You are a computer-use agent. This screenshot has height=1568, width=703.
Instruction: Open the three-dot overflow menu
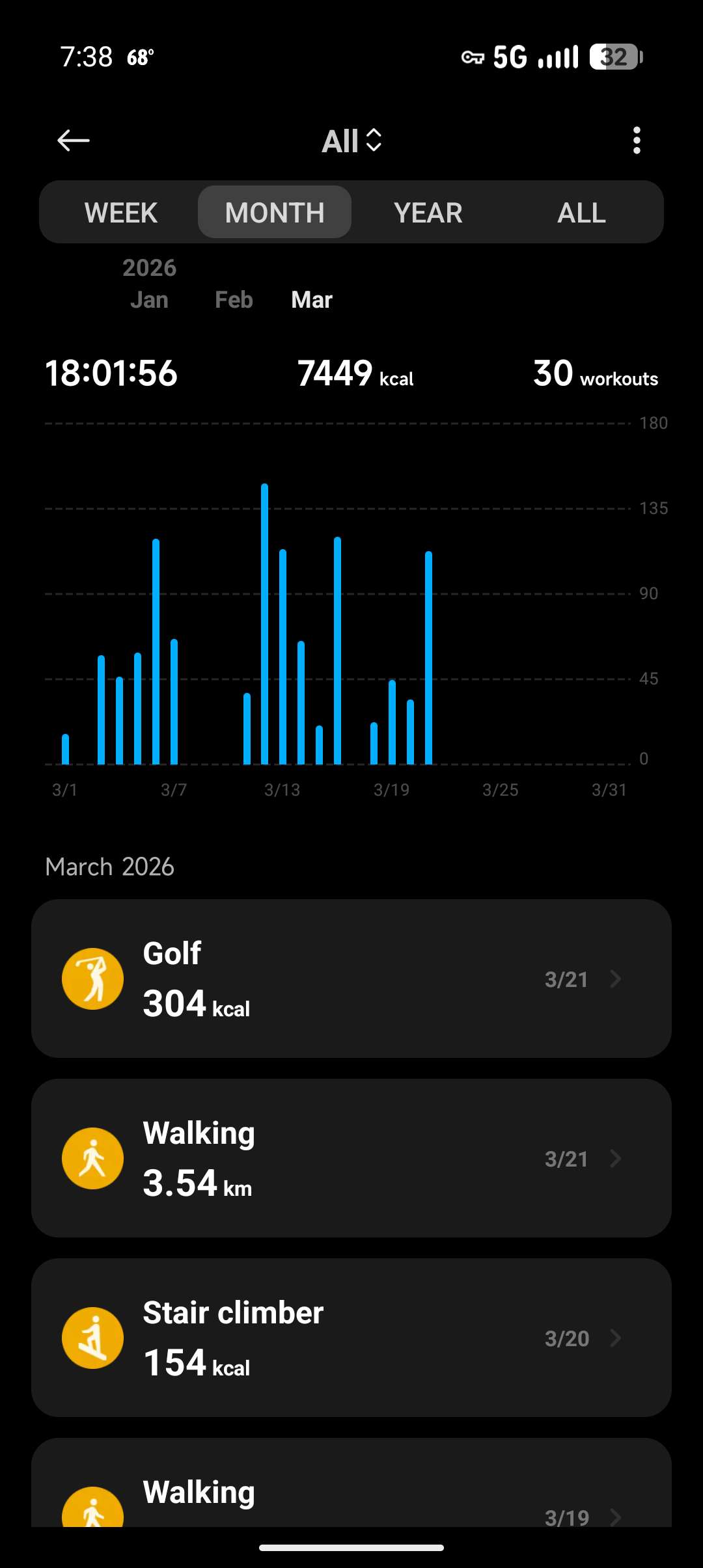pyautogui.click(x=637, y=141)
